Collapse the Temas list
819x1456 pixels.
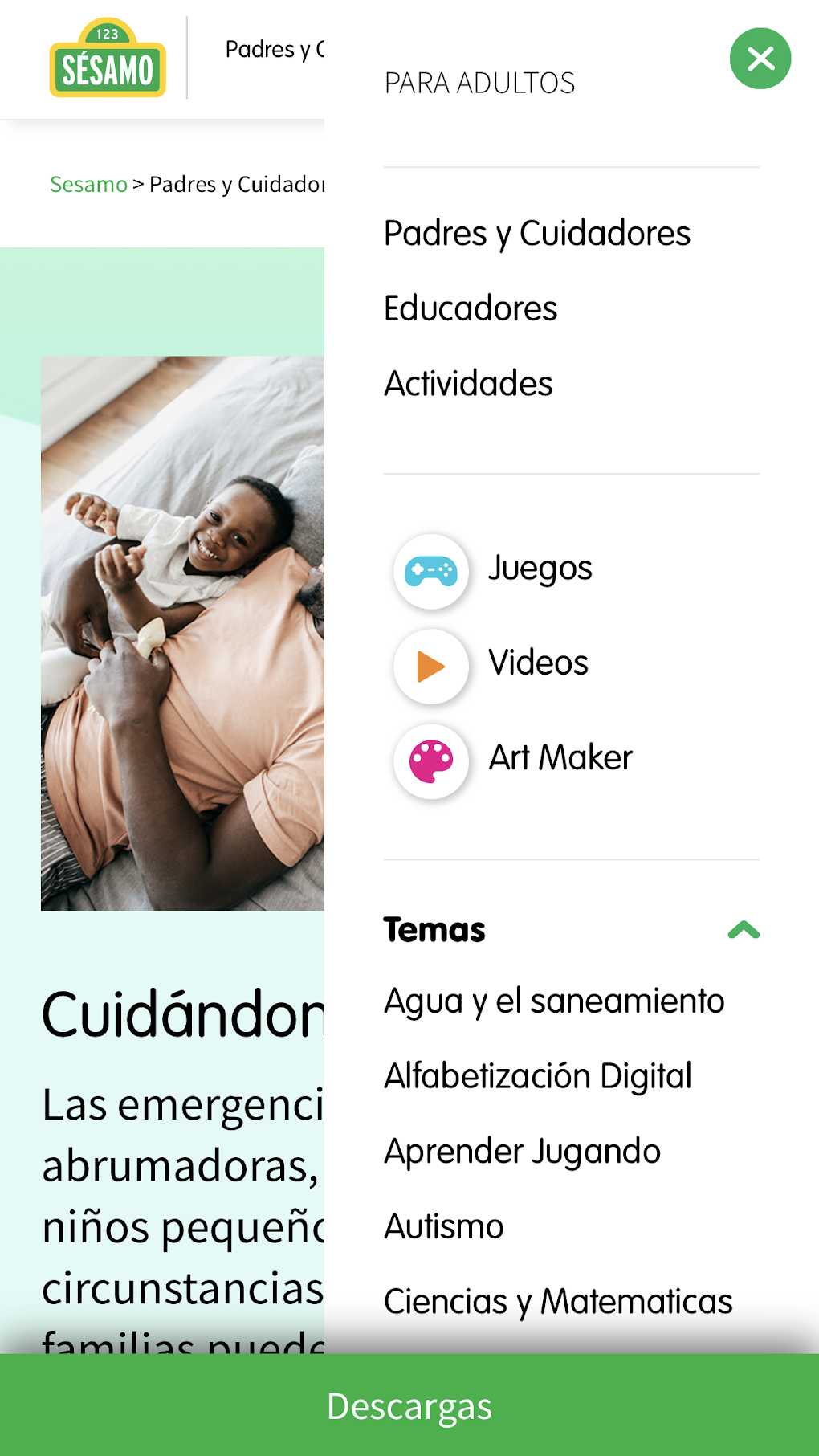(743, 930)
